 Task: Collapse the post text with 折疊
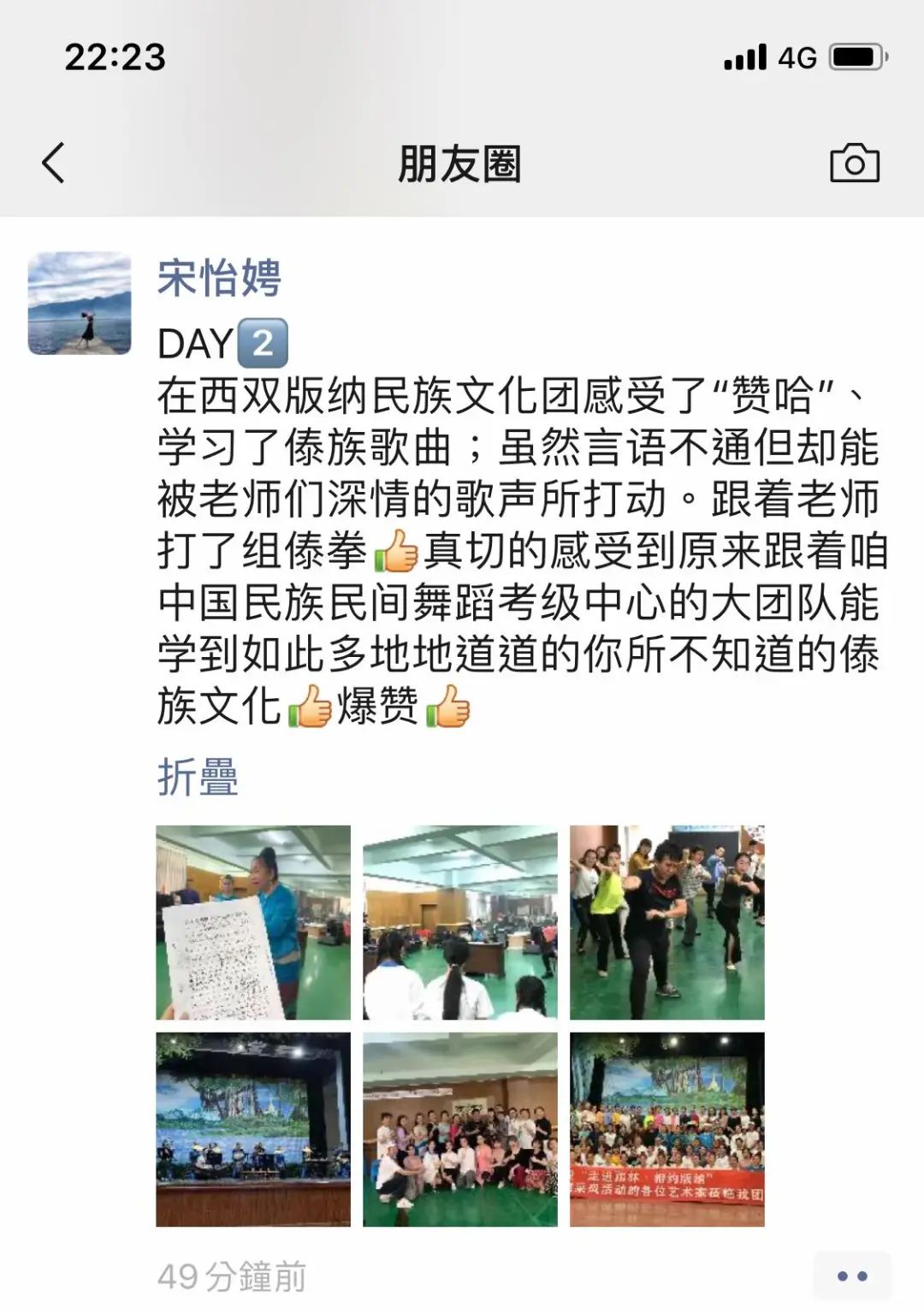198,777
